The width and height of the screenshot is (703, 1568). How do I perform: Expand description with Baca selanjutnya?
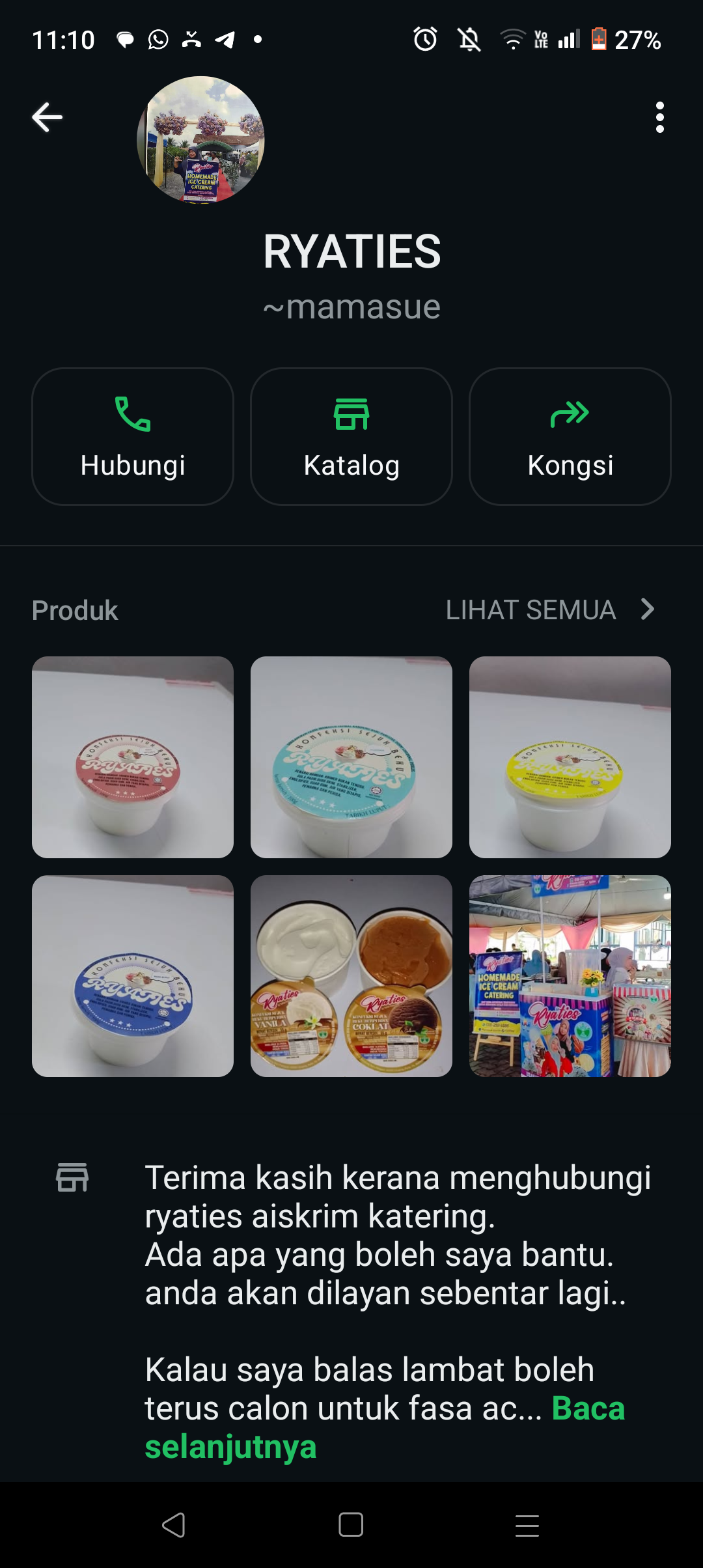tap(588, 1409)
